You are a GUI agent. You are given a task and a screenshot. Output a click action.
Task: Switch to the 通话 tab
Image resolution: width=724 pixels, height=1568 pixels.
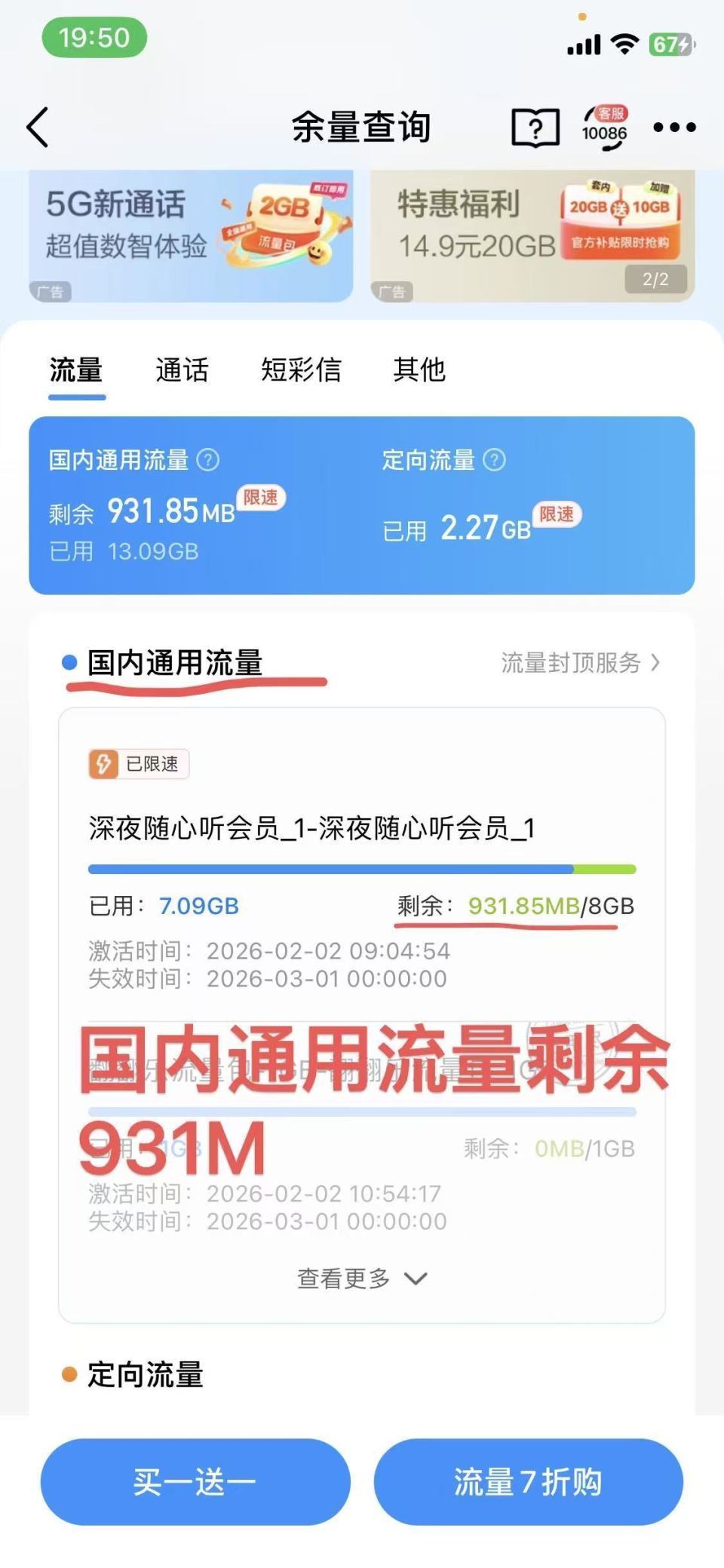click(182, 370)
